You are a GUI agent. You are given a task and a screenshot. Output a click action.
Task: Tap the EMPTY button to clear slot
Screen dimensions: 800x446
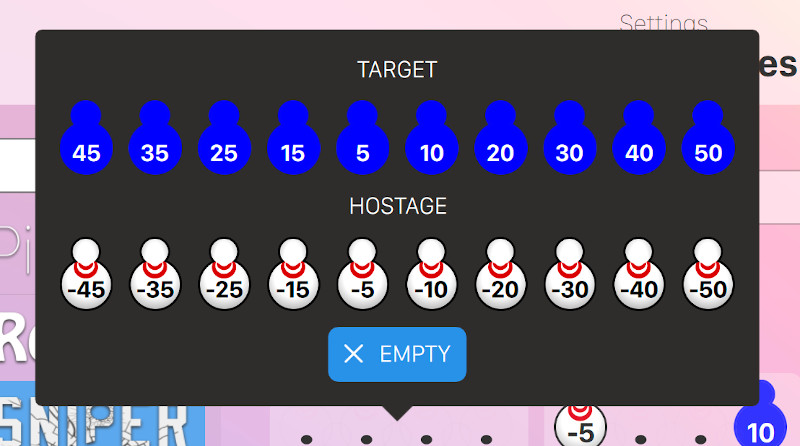397,354
